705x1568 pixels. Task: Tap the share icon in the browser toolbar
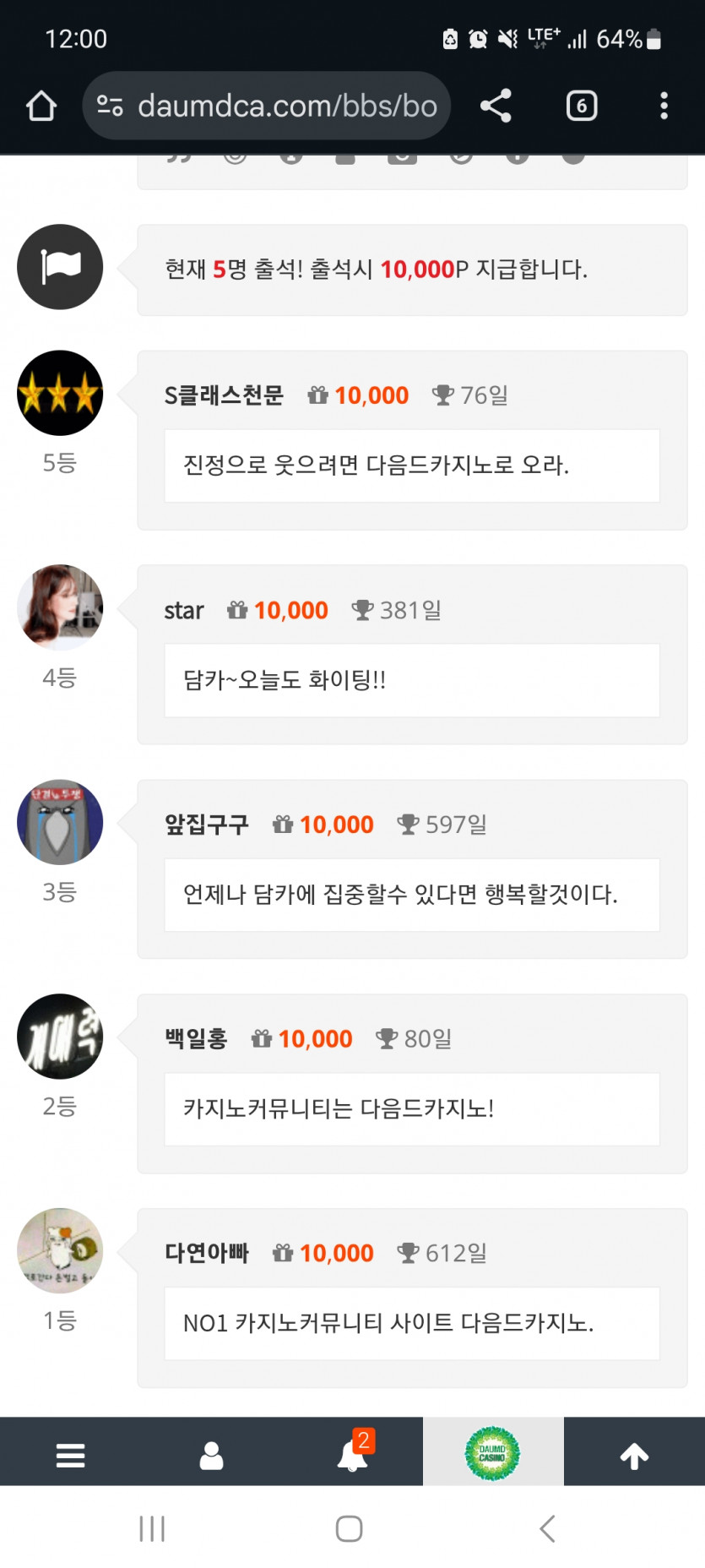[495, 106]
